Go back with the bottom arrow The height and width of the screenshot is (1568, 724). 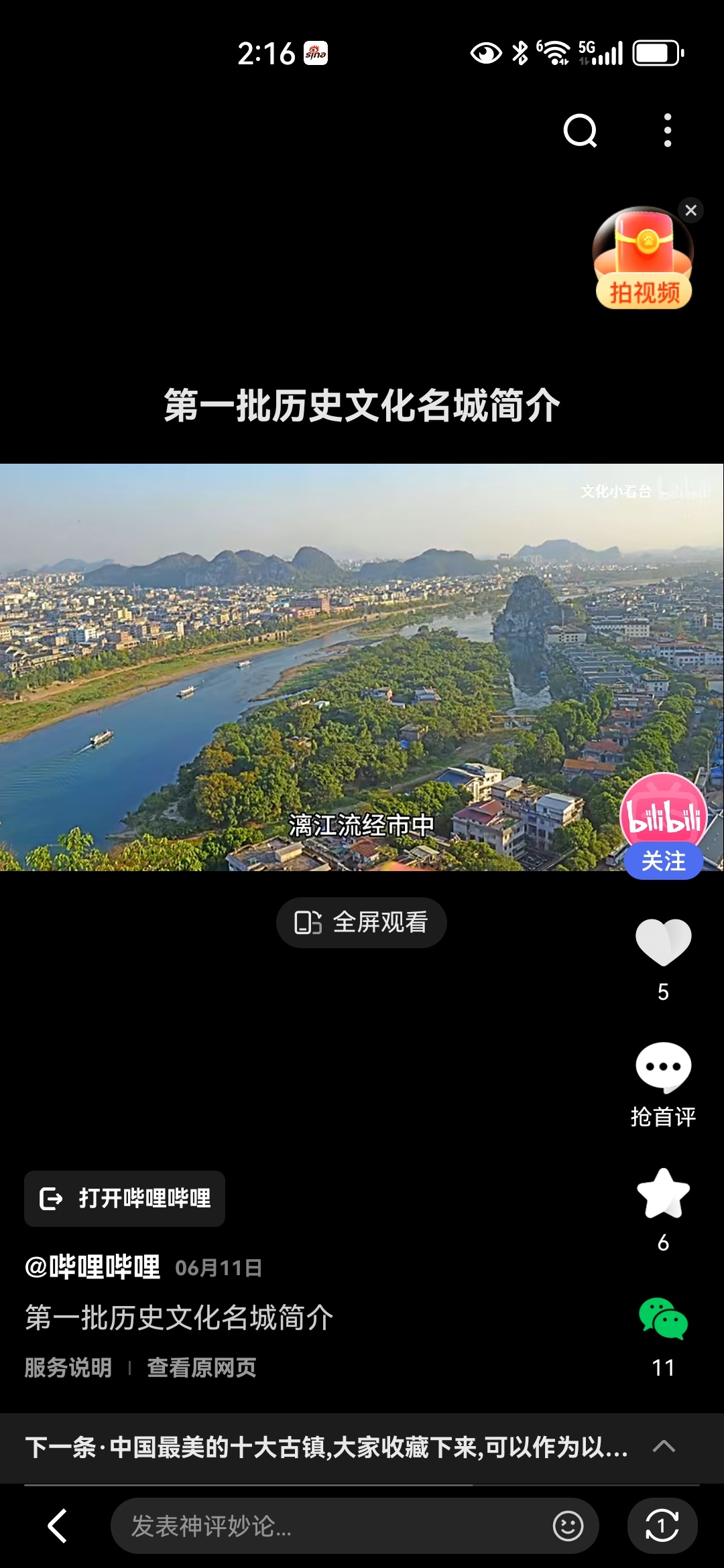[58, 1526]
